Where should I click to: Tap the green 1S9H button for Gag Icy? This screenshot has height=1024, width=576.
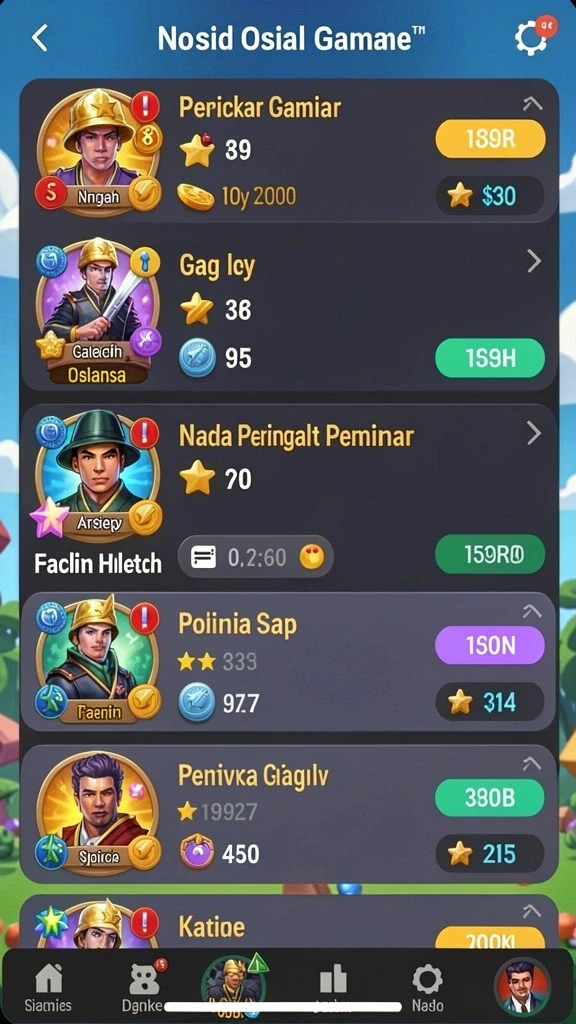point(490,358)
